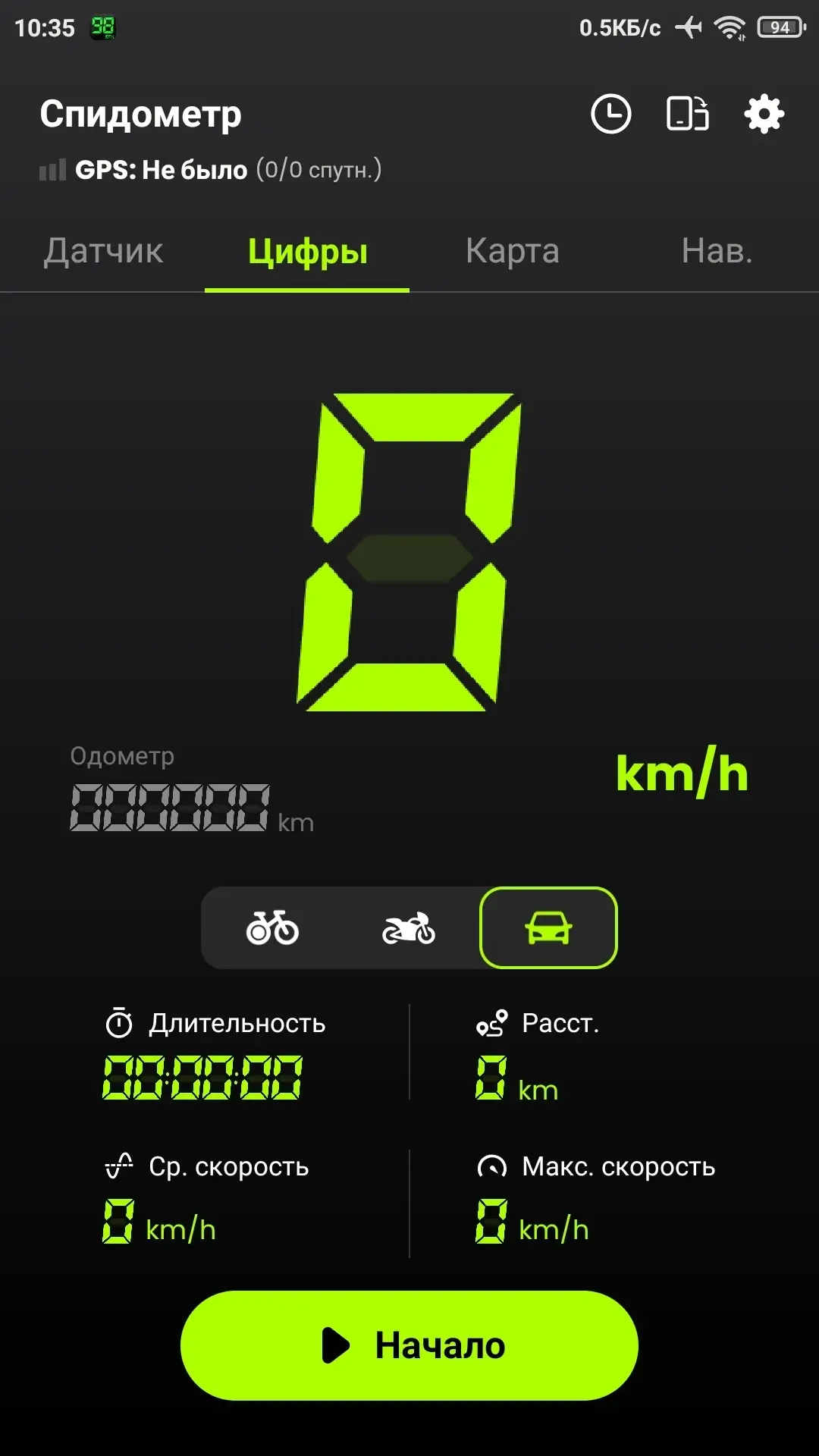
Task: Open the Карта tab
Action: coord(512,251)
